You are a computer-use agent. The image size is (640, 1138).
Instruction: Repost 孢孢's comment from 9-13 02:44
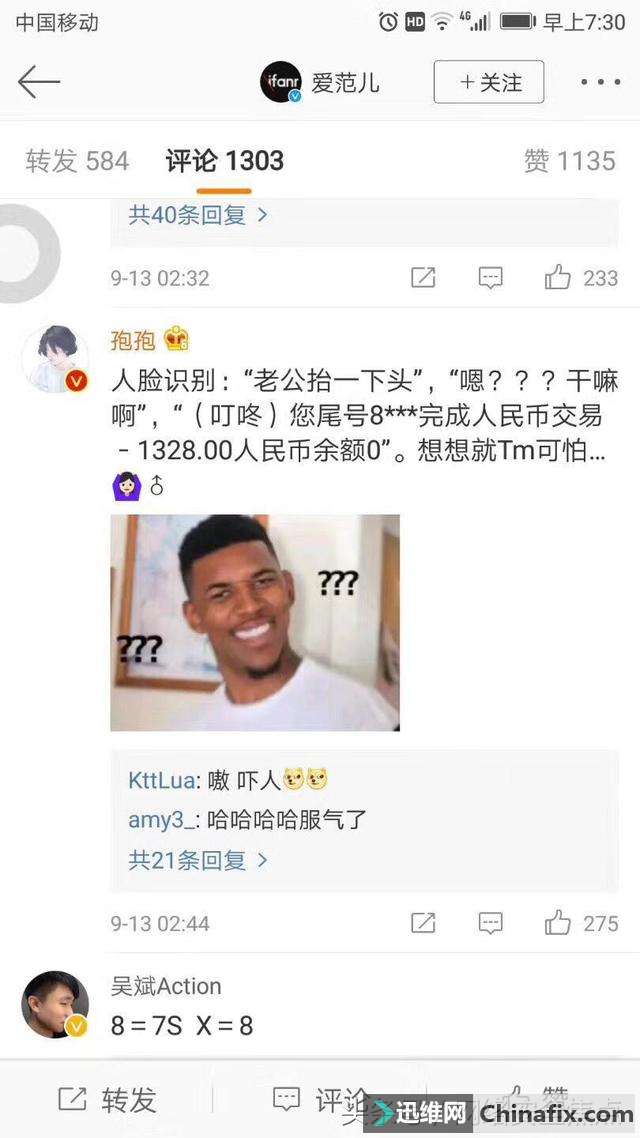tap(423, 923)
